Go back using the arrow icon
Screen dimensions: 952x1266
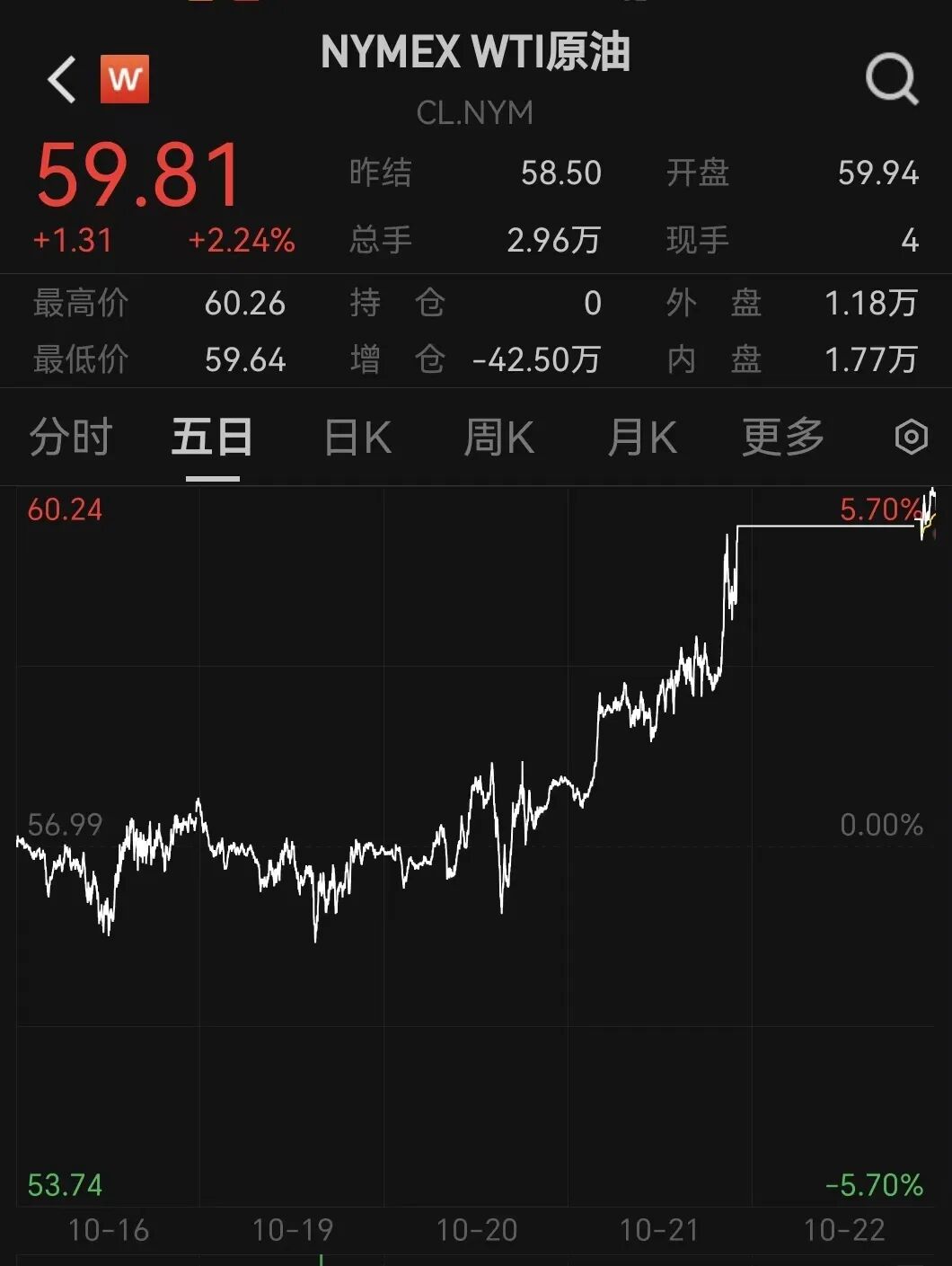pyautogui.click(x=62, y=79)
